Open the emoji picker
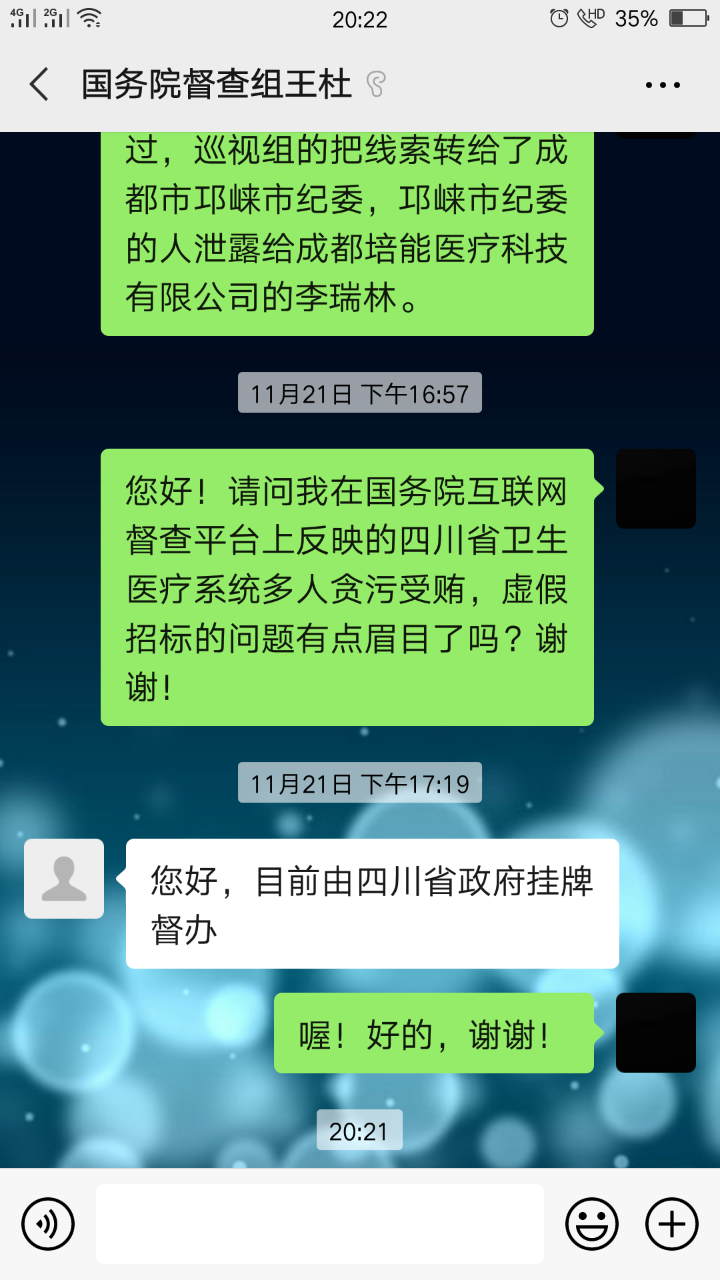Image resolution: width=720 pixels, height=1280 pixels. click(x=592, y=1223)
